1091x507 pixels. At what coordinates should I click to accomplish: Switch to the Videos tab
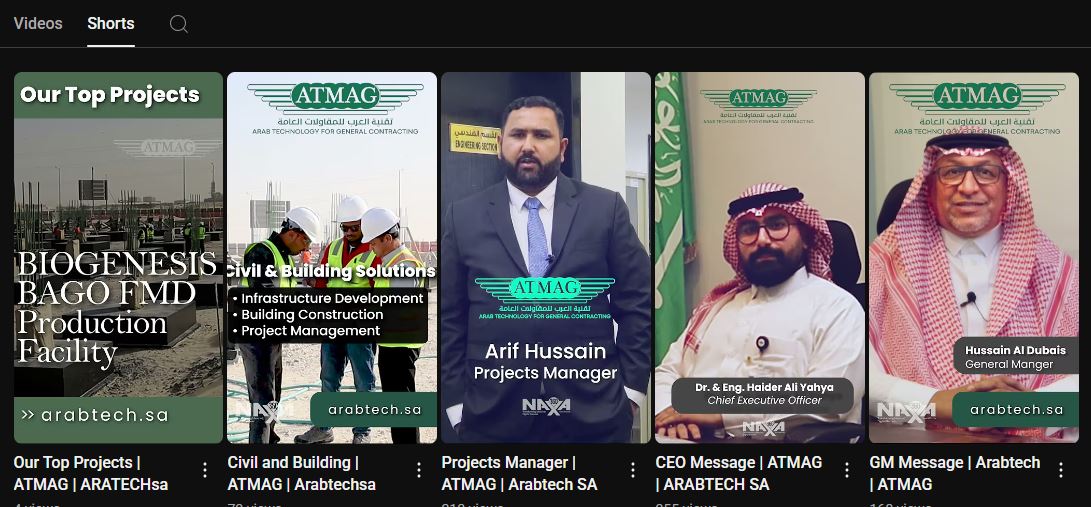[x=38, y=23]
